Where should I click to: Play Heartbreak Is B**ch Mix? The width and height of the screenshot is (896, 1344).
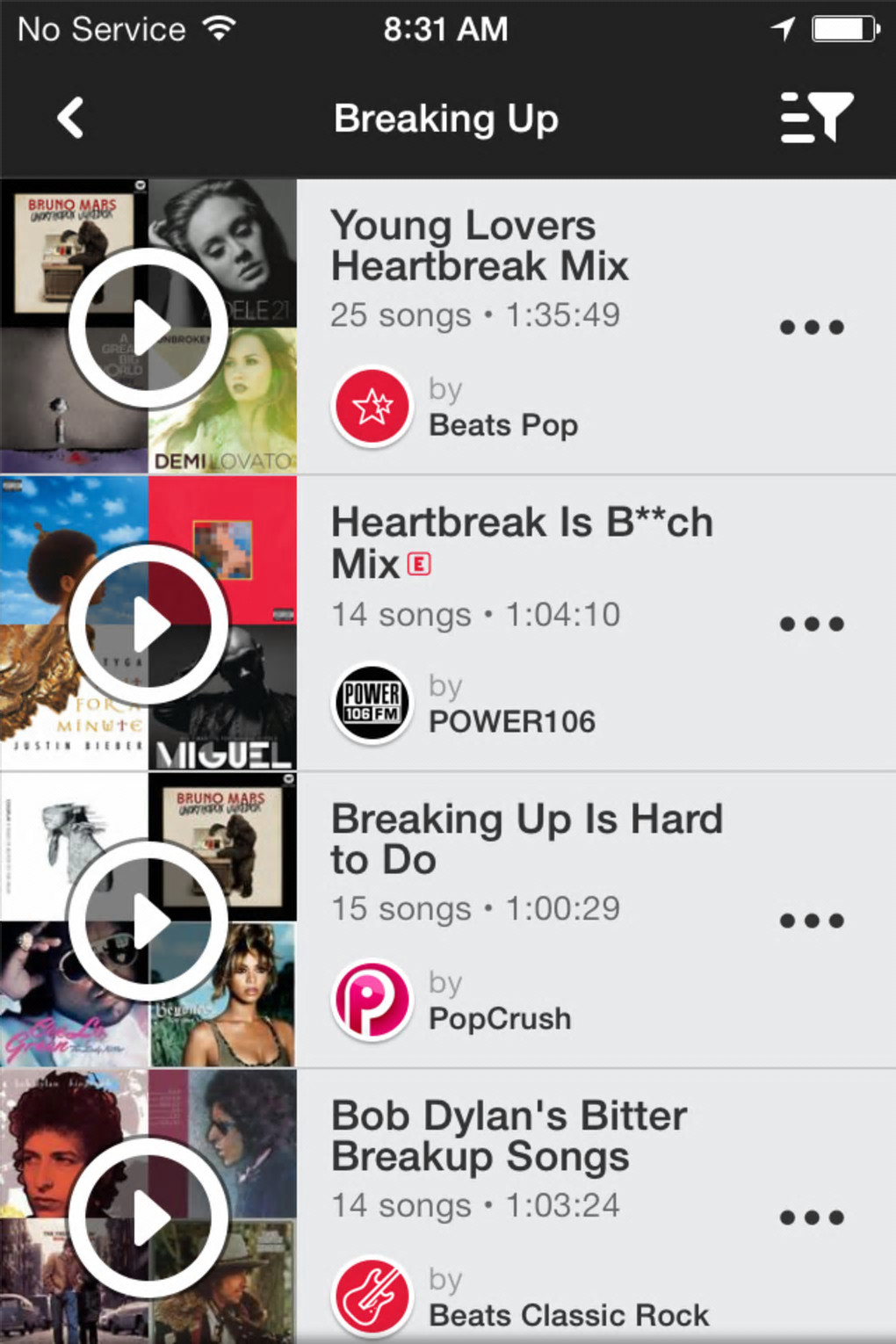[x=148, y=625]
